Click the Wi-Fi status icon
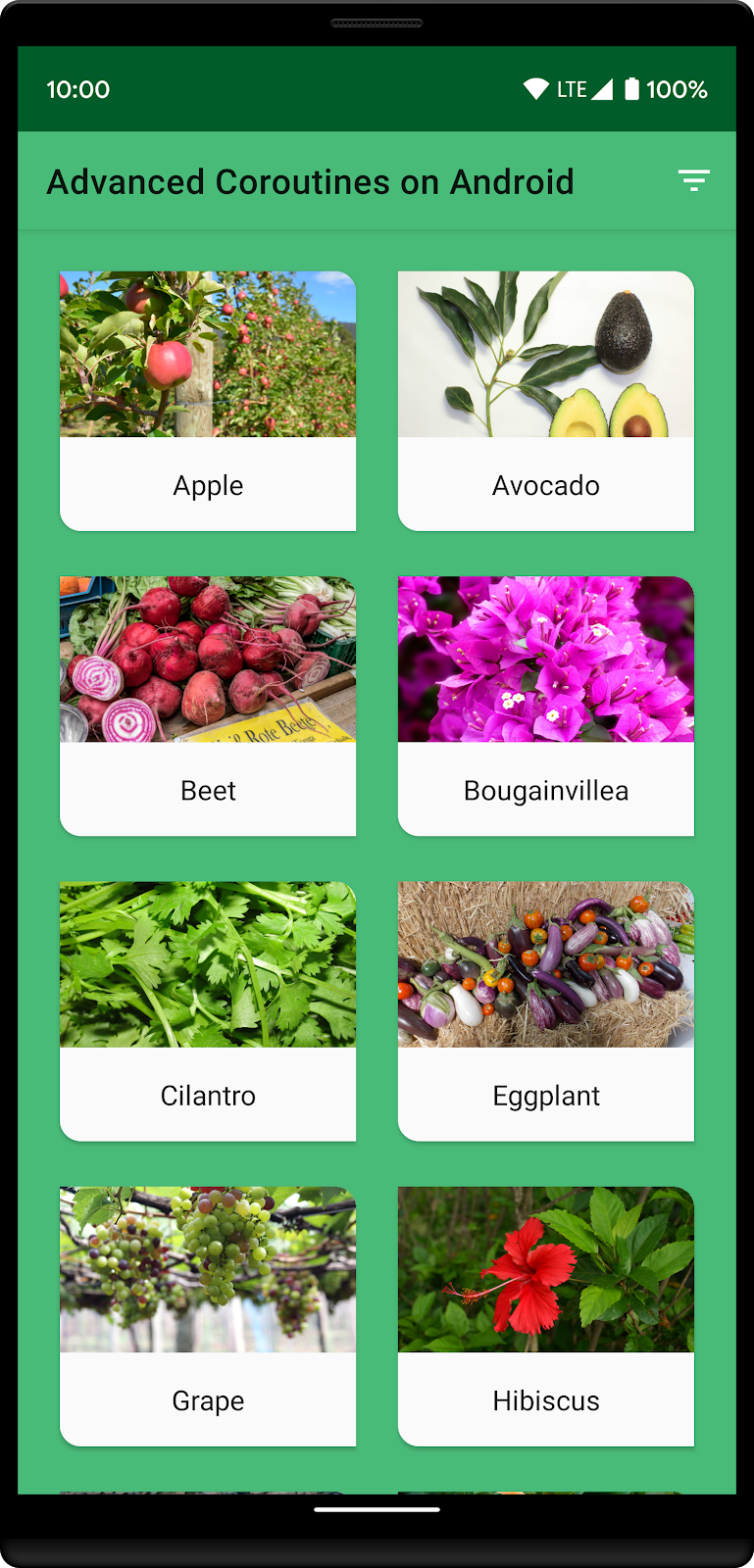Screen dimensions: 754x1568 coord(533,88)
